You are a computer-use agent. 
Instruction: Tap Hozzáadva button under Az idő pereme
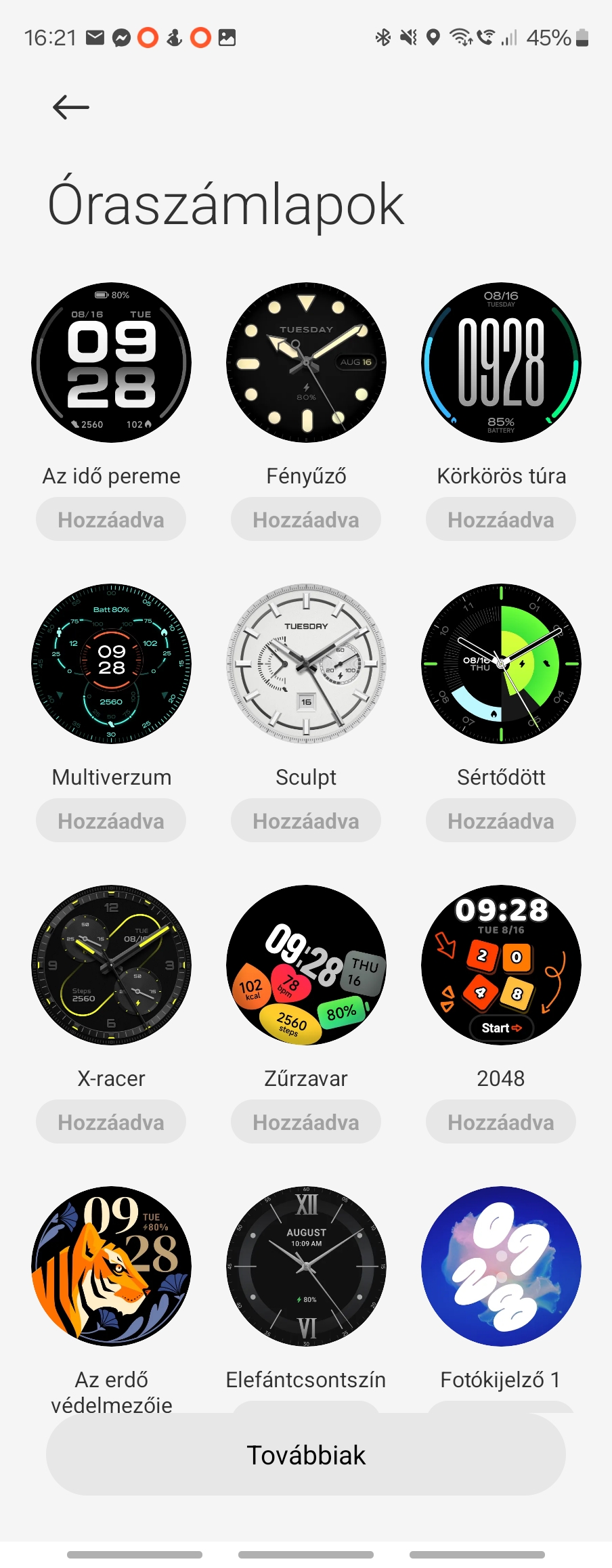[x=111, y=520]
